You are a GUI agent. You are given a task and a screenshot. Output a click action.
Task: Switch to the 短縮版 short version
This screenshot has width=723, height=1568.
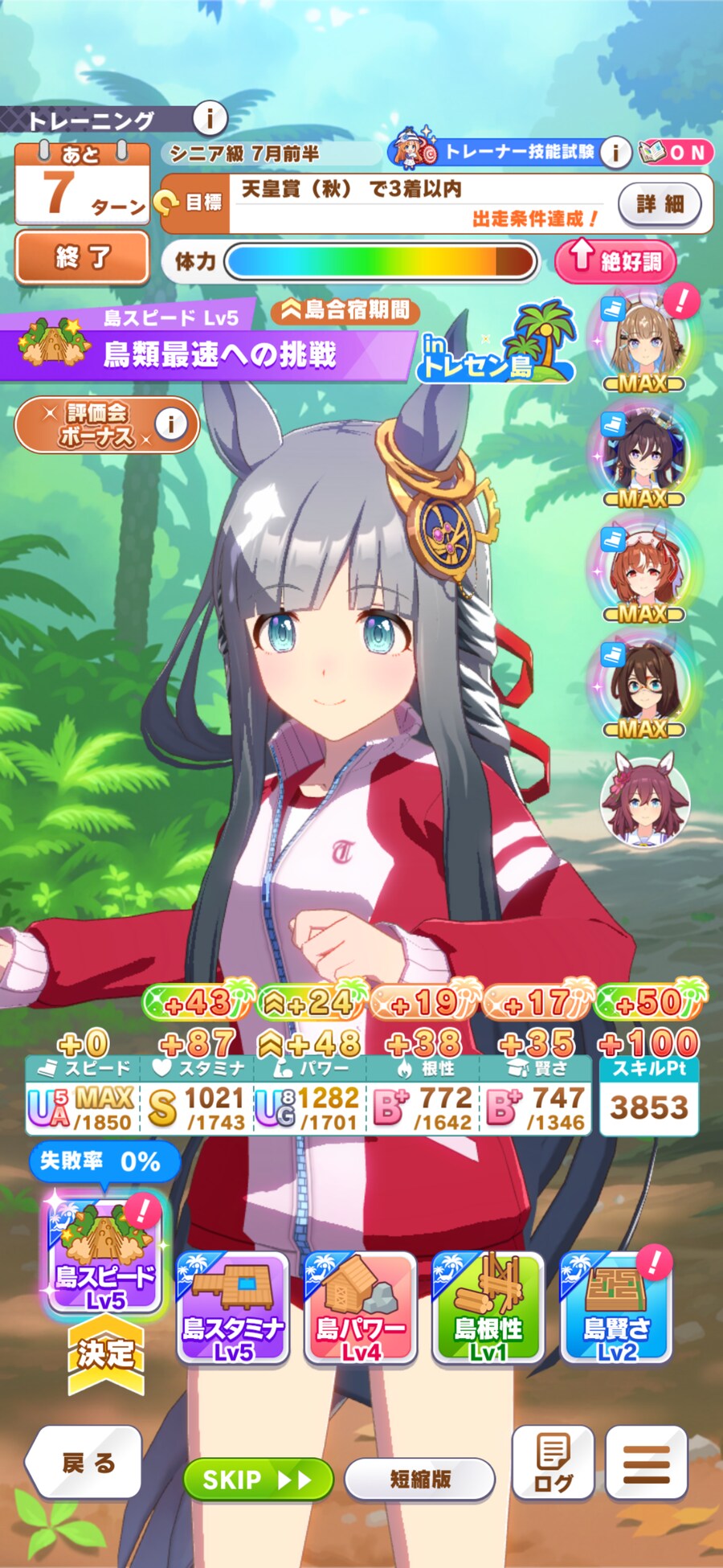tap(420, 1480)
